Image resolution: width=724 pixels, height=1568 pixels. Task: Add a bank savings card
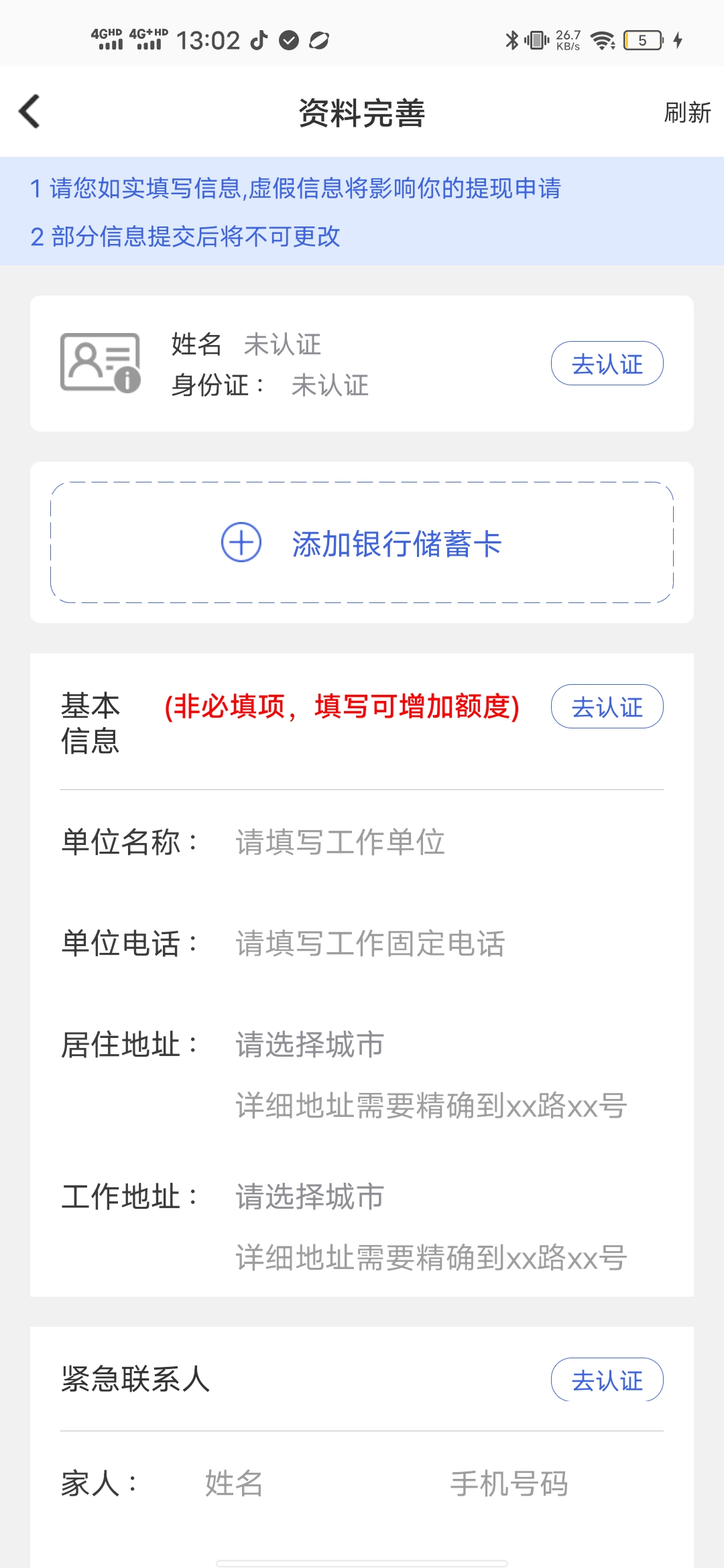(x=362, y=543)
